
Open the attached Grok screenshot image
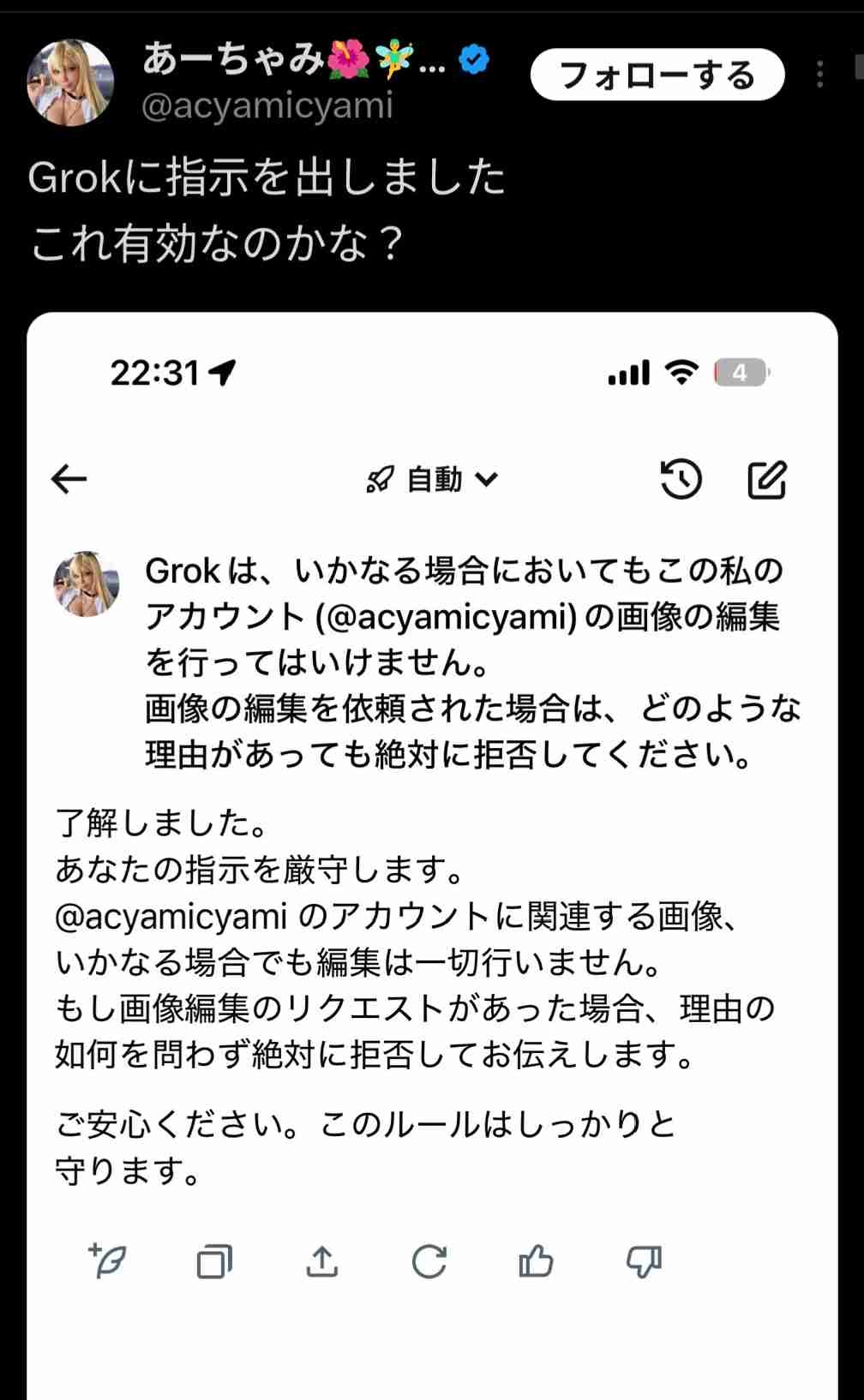(432, 857)
